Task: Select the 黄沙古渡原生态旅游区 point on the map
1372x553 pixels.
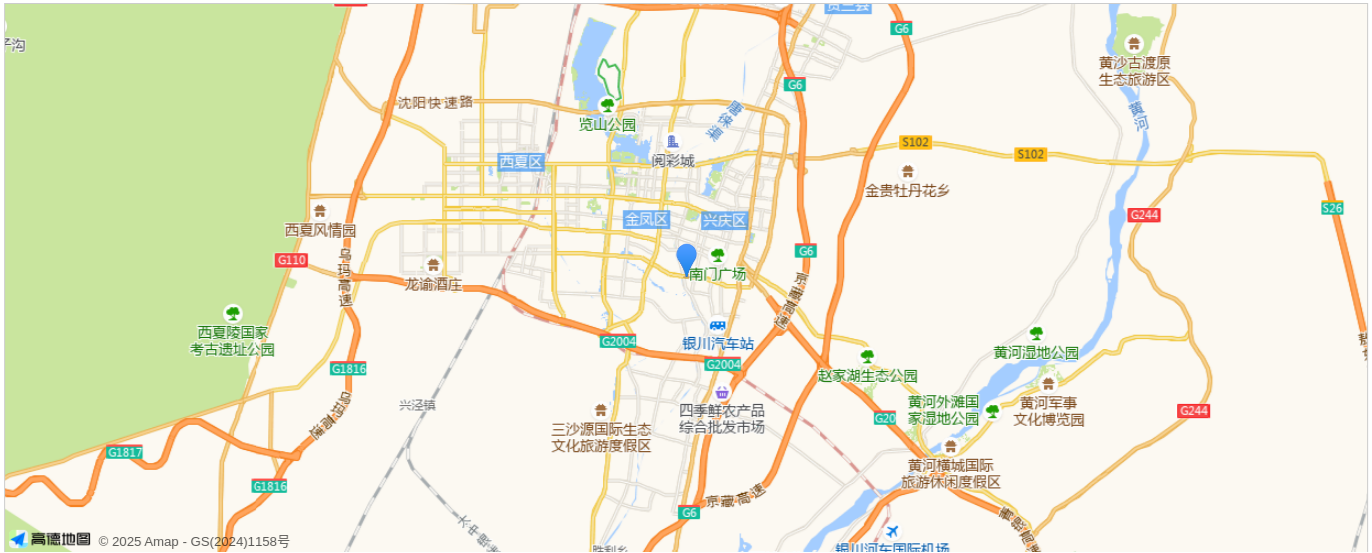Action: (x=1134, y=43)
